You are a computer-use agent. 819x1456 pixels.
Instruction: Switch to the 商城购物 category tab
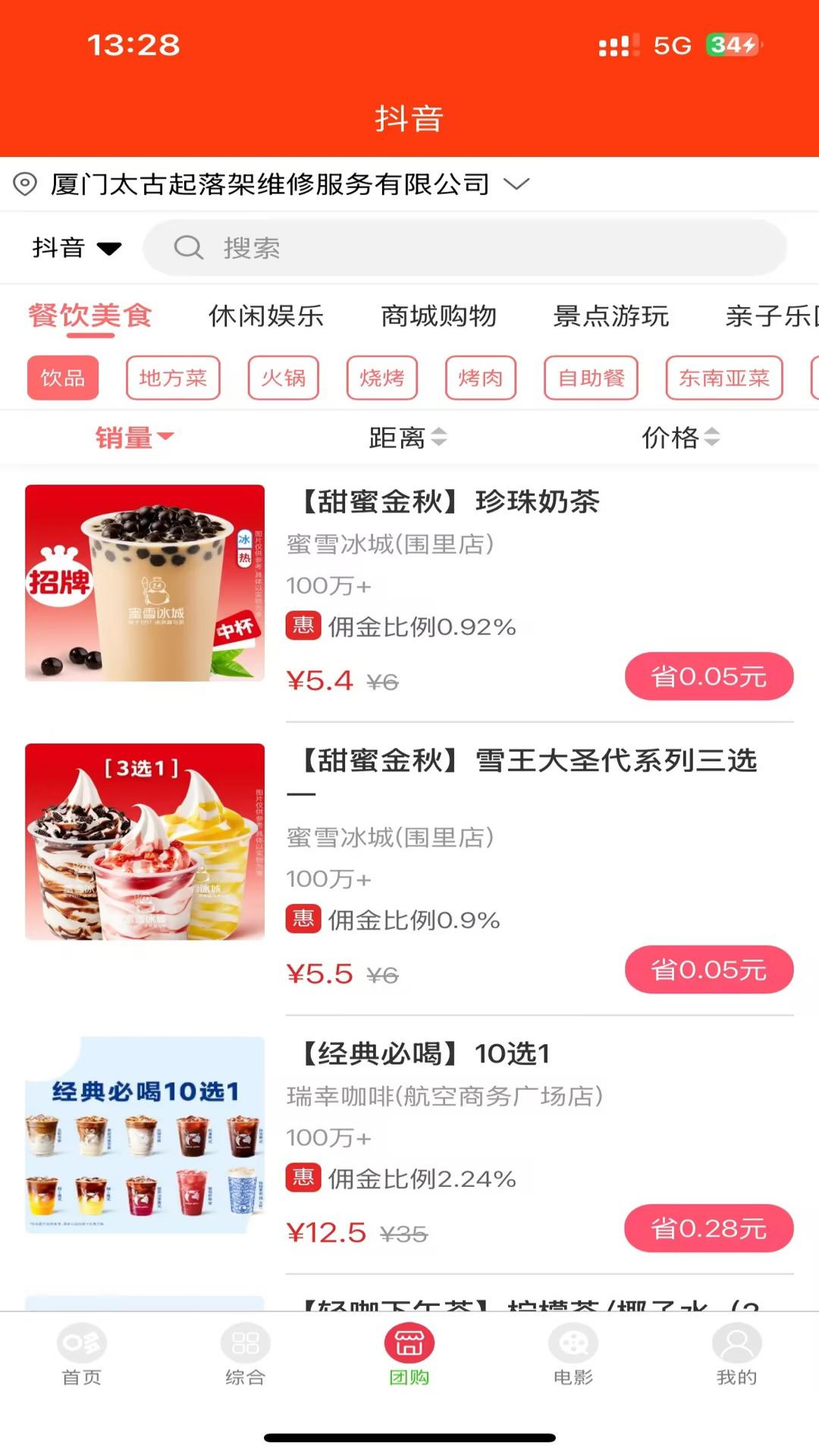[x=438, y=316]
